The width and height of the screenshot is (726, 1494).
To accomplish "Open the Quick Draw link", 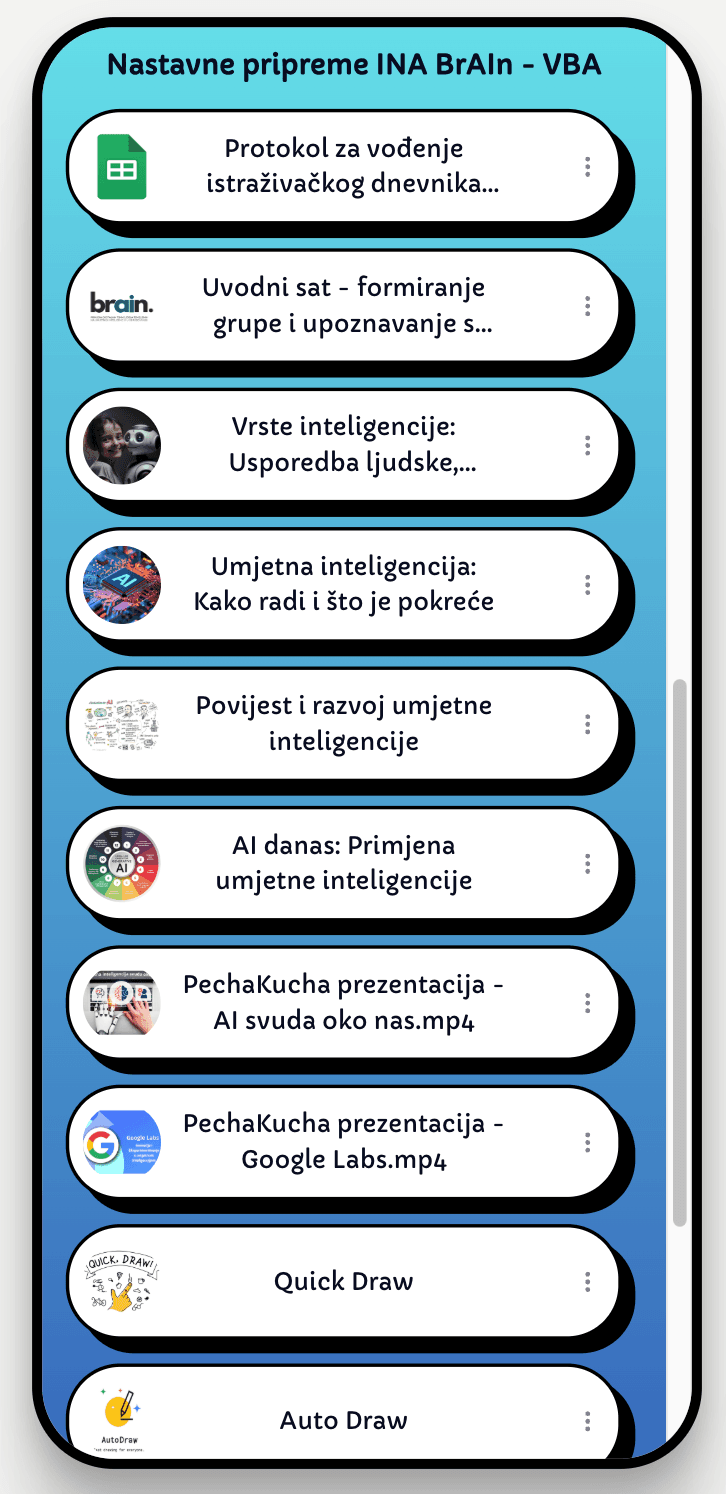I will click(x=343, y=1282).
